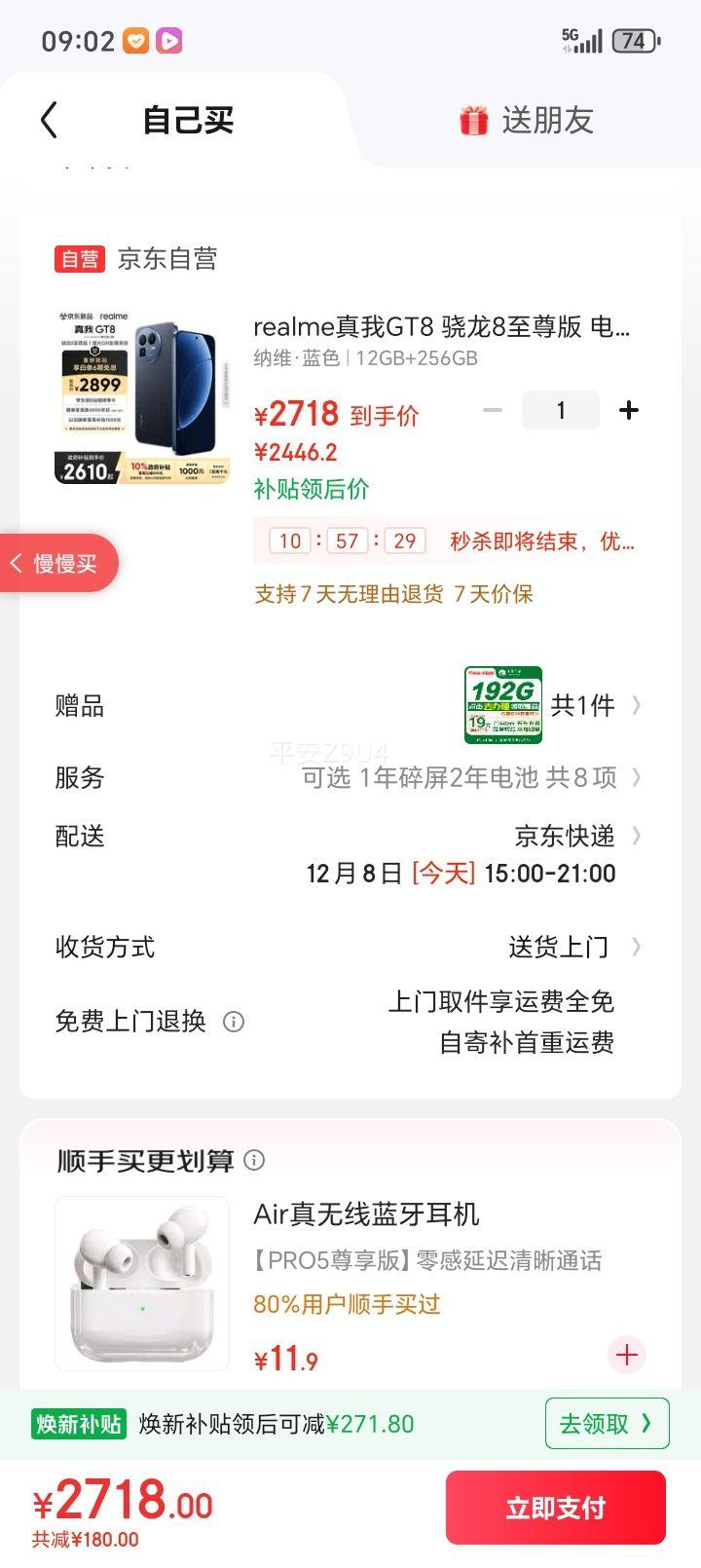Increase quantity with the plus stepper
The height and width of the screenshot is (1568, 701).
point(629,410)
